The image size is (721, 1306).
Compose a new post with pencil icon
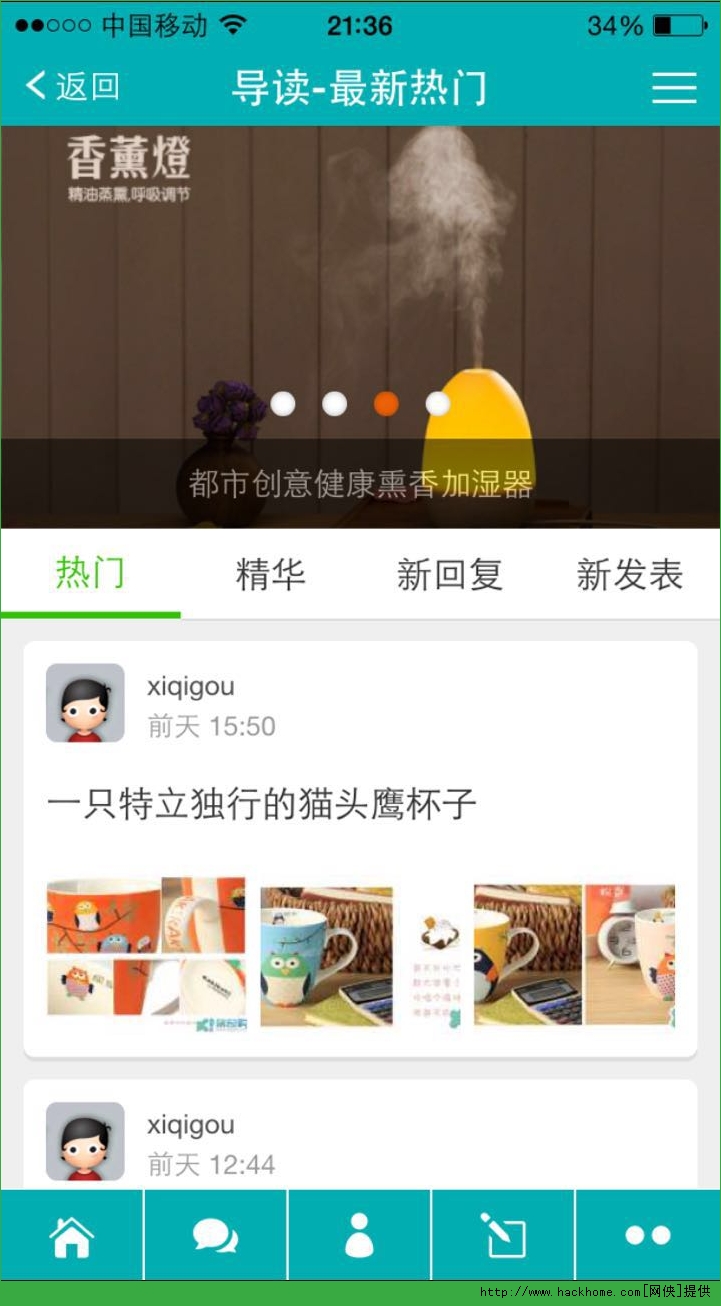(503, 1235)
